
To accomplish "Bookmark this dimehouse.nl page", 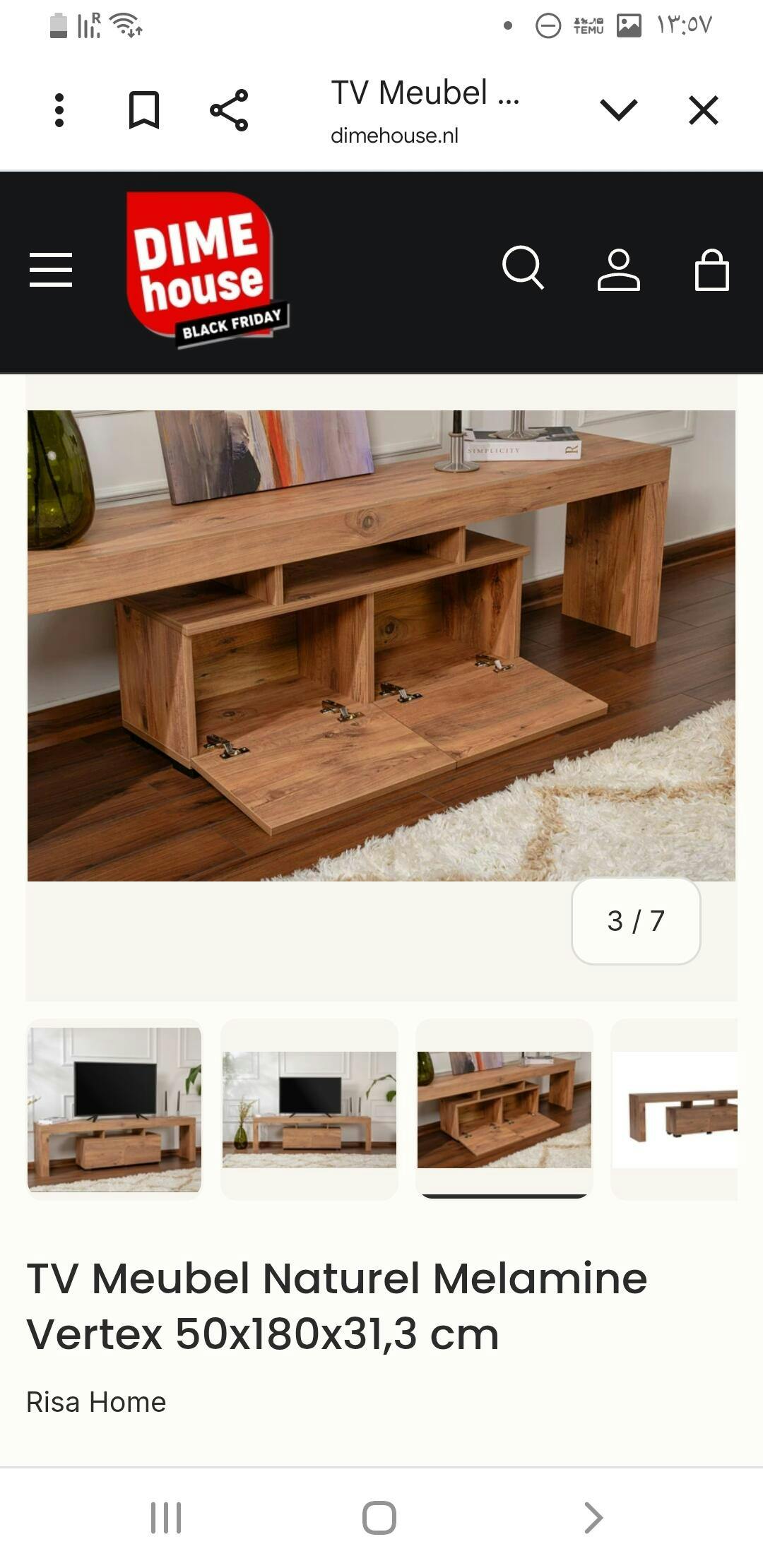I will point(144,110).
